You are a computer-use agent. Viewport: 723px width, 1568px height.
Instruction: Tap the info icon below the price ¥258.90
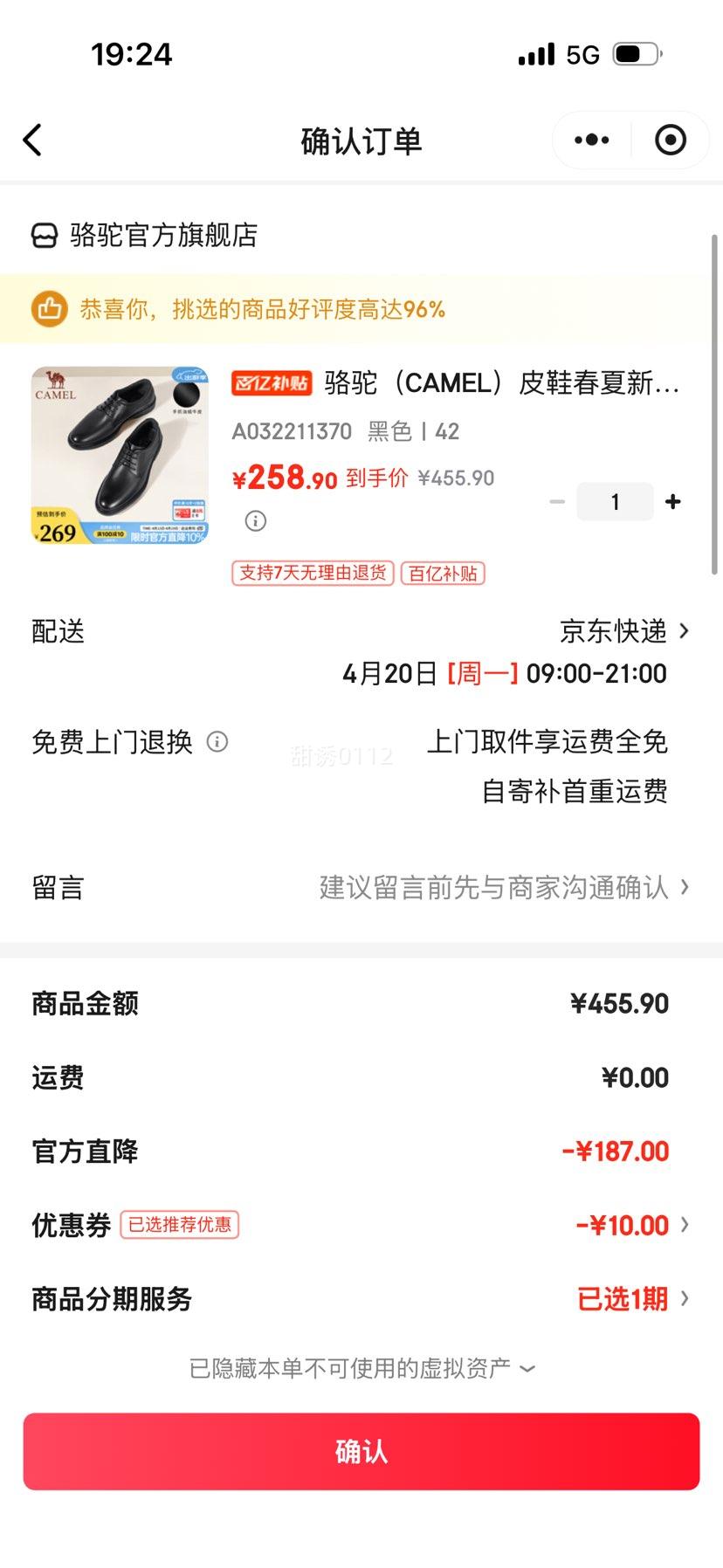[x=254, y=521]
